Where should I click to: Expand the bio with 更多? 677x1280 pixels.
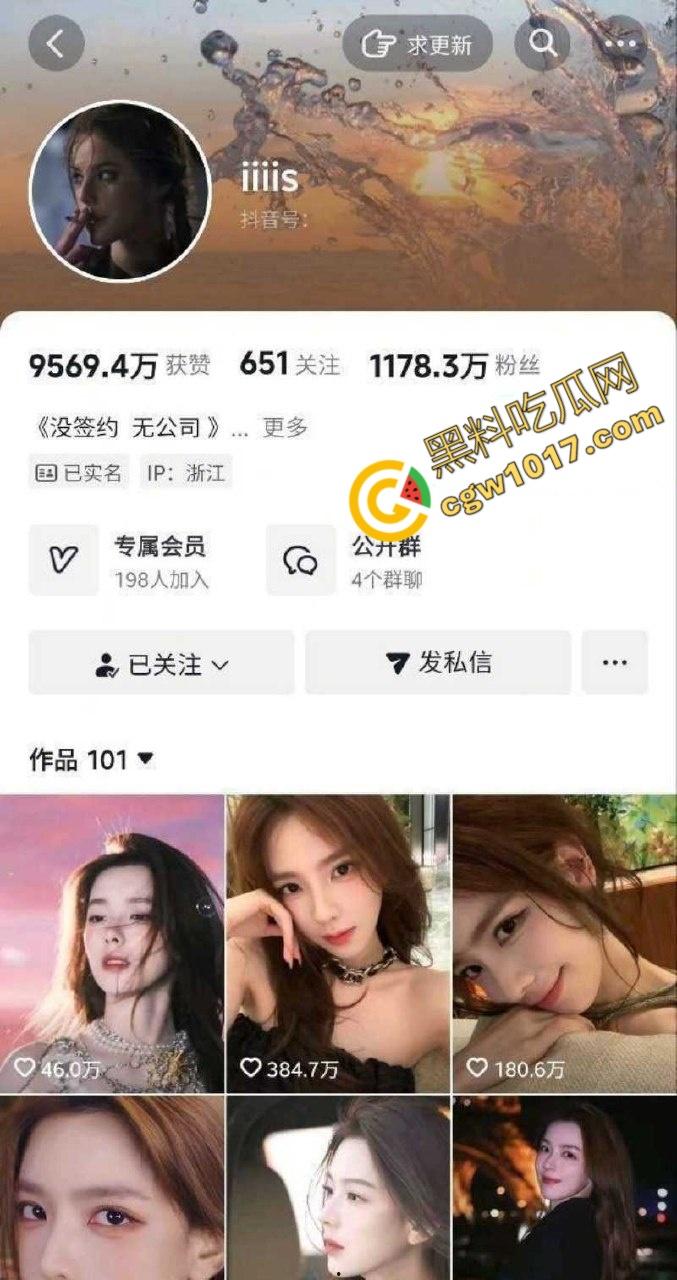click(x=285, y=428)
